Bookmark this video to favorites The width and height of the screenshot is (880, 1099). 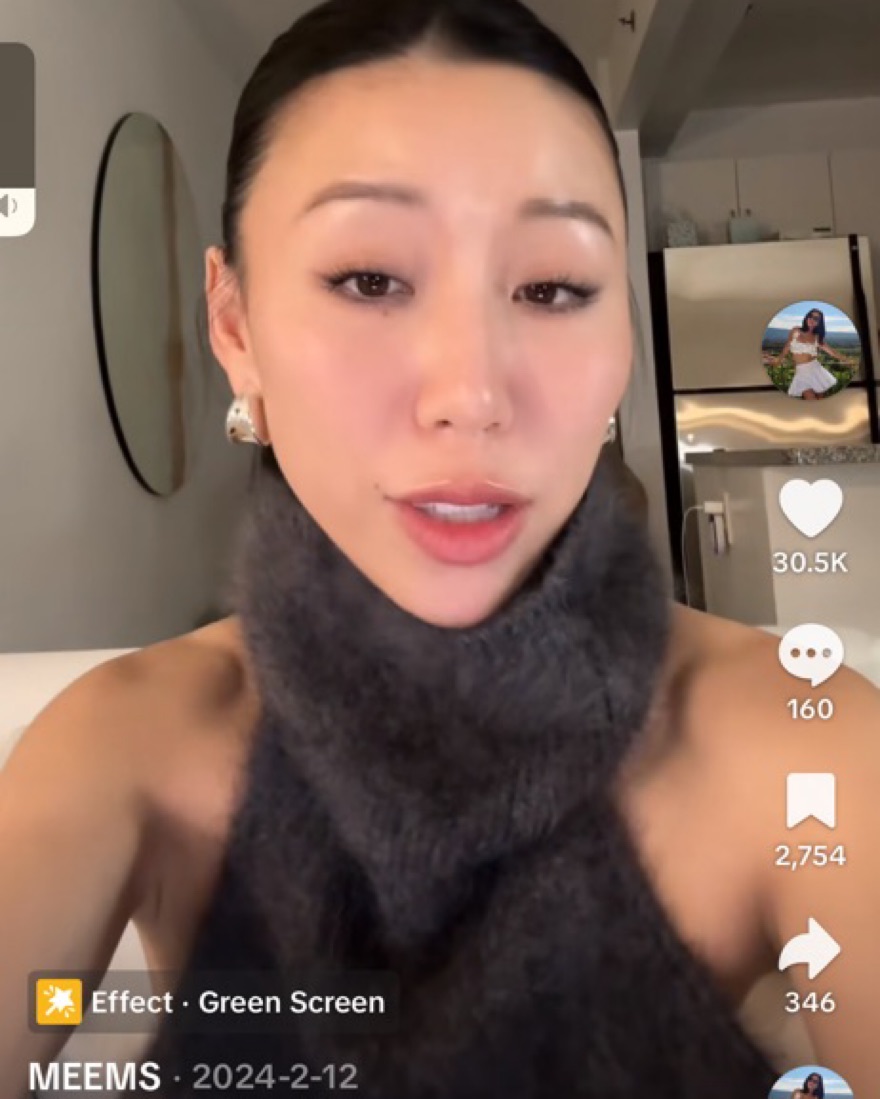tap(810, 801)
